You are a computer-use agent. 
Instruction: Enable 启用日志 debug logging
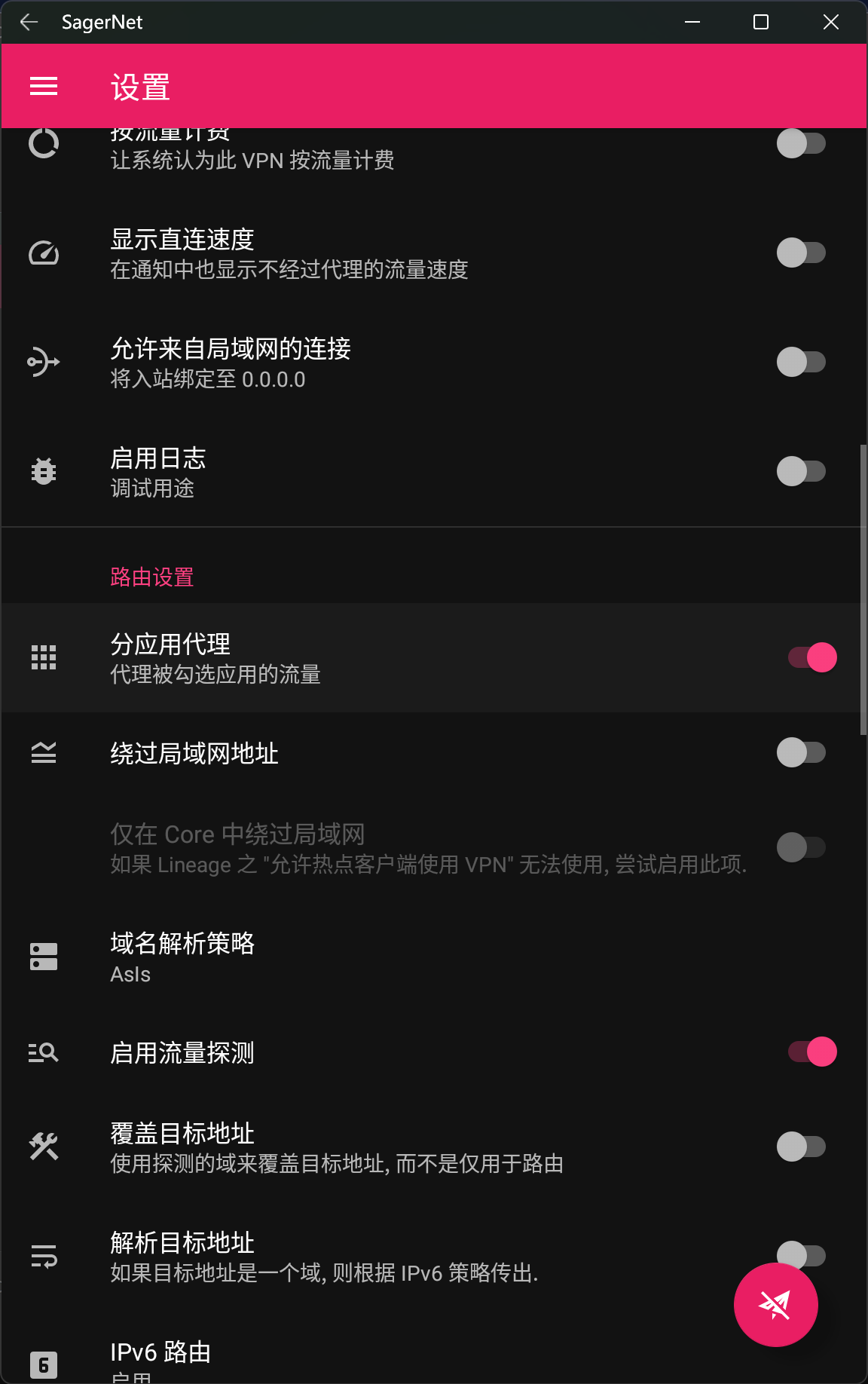click(x=801, y=472)
